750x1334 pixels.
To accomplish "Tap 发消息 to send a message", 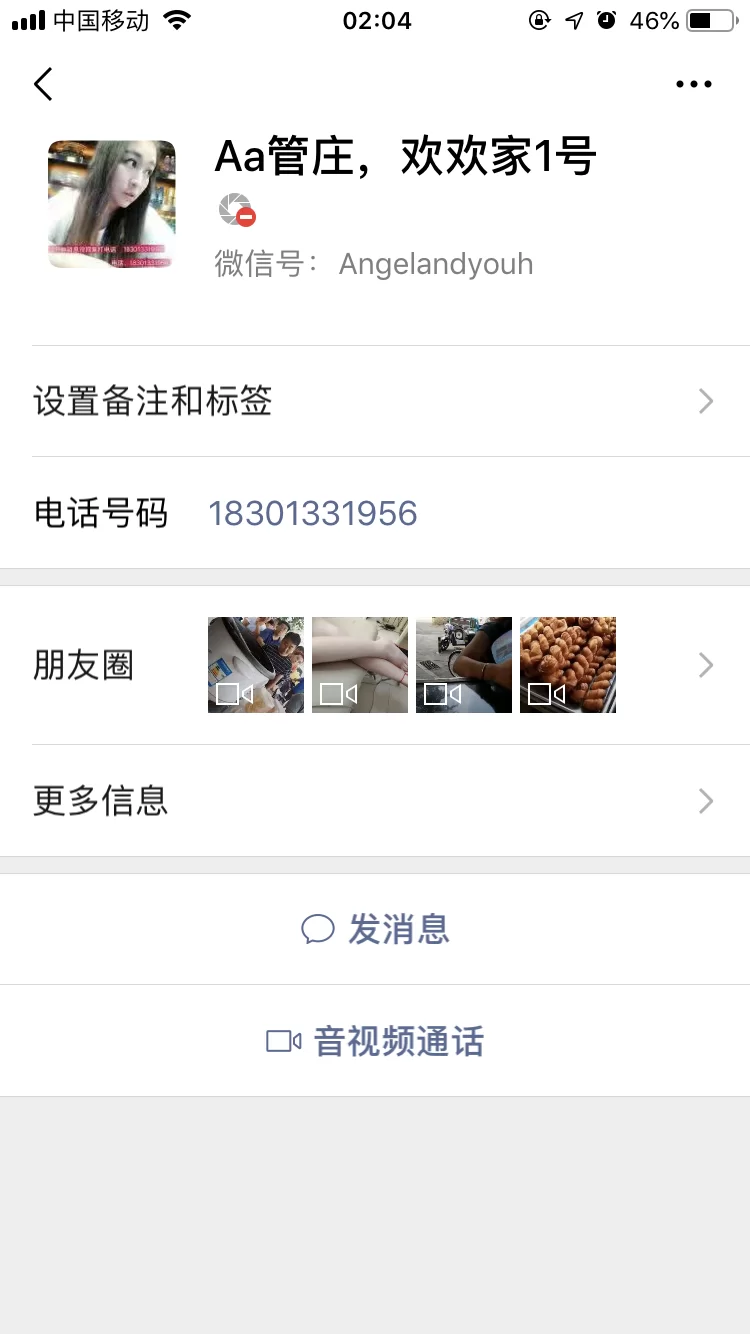I will coord(375,930).
